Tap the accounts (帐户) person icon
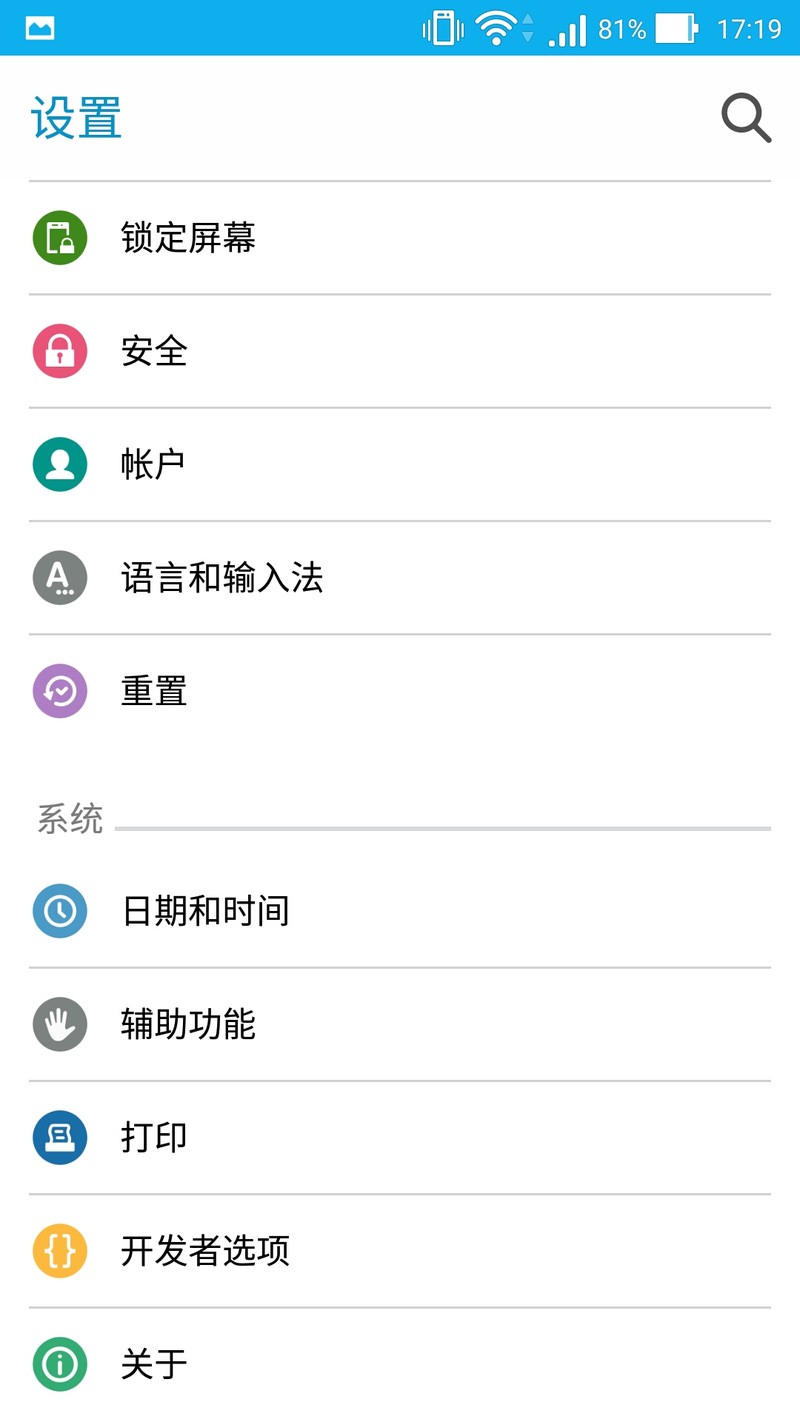The image size is (800, 1422). point(59,464)
